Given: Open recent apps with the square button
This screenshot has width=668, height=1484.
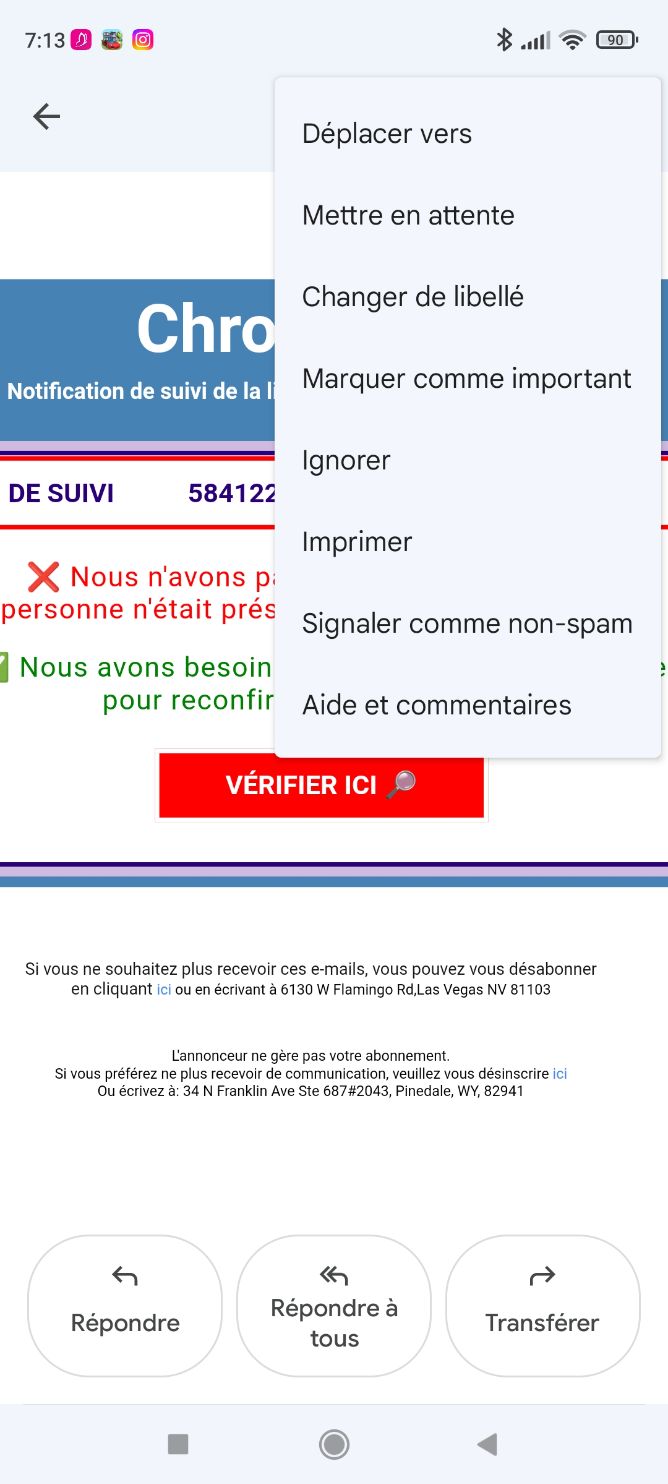Looking at the screenshot, I should pos(178,1443).
